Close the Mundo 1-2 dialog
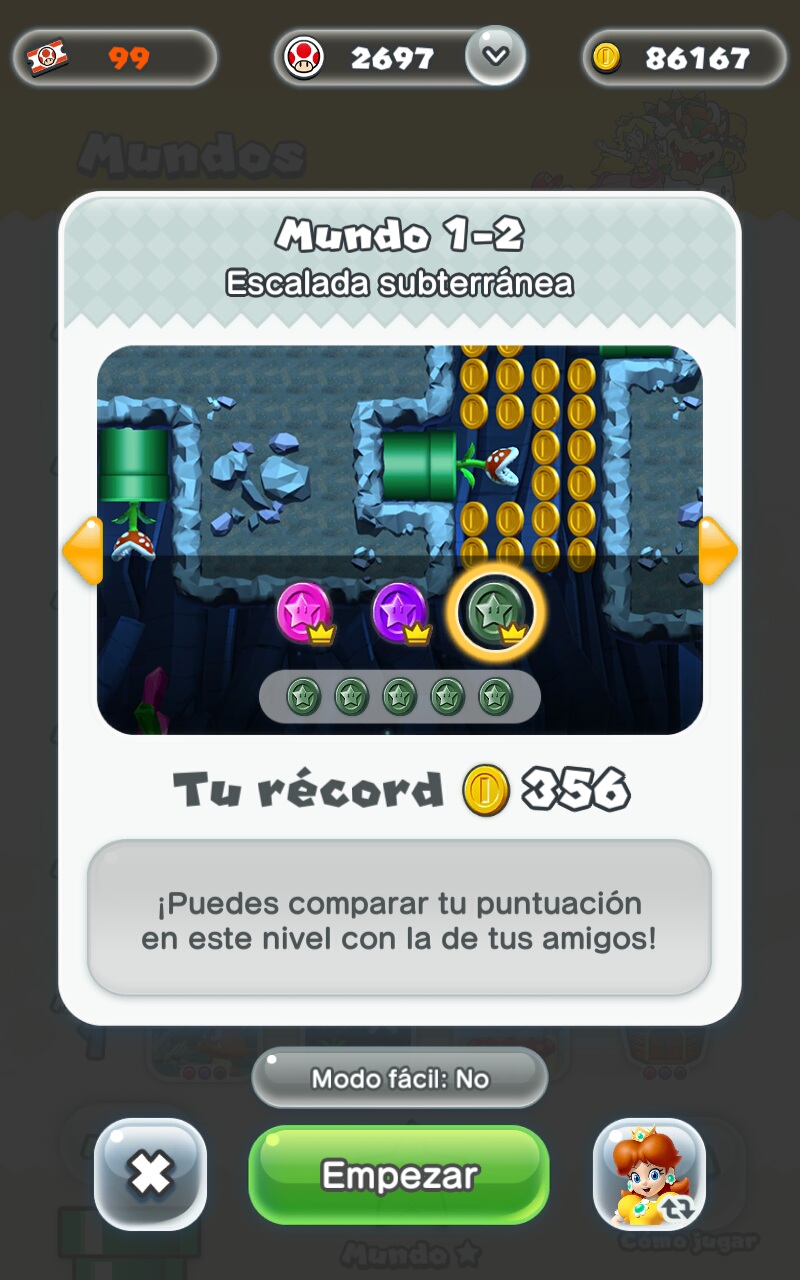 (x=151, y=1173)
